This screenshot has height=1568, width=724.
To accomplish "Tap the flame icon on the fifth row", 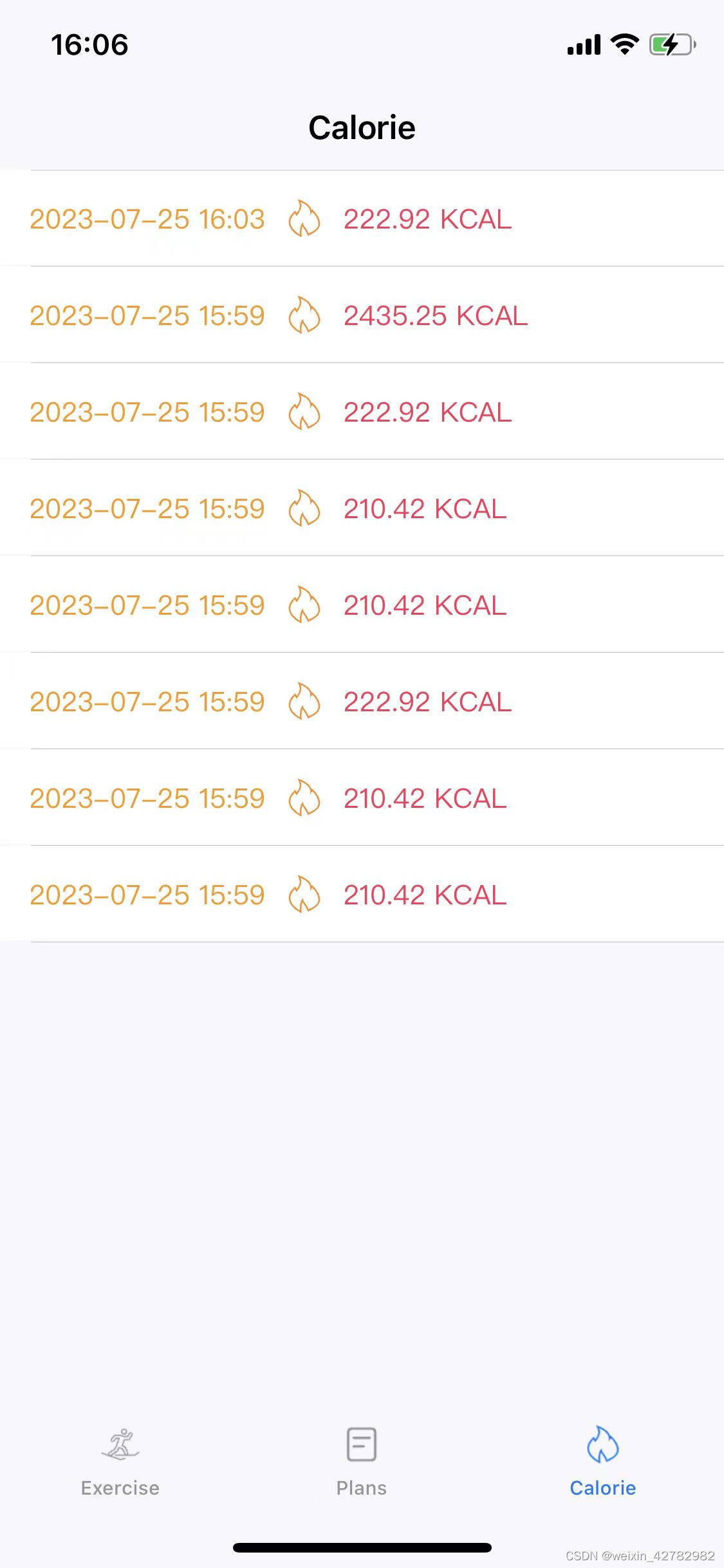I will tap(304, 604).
